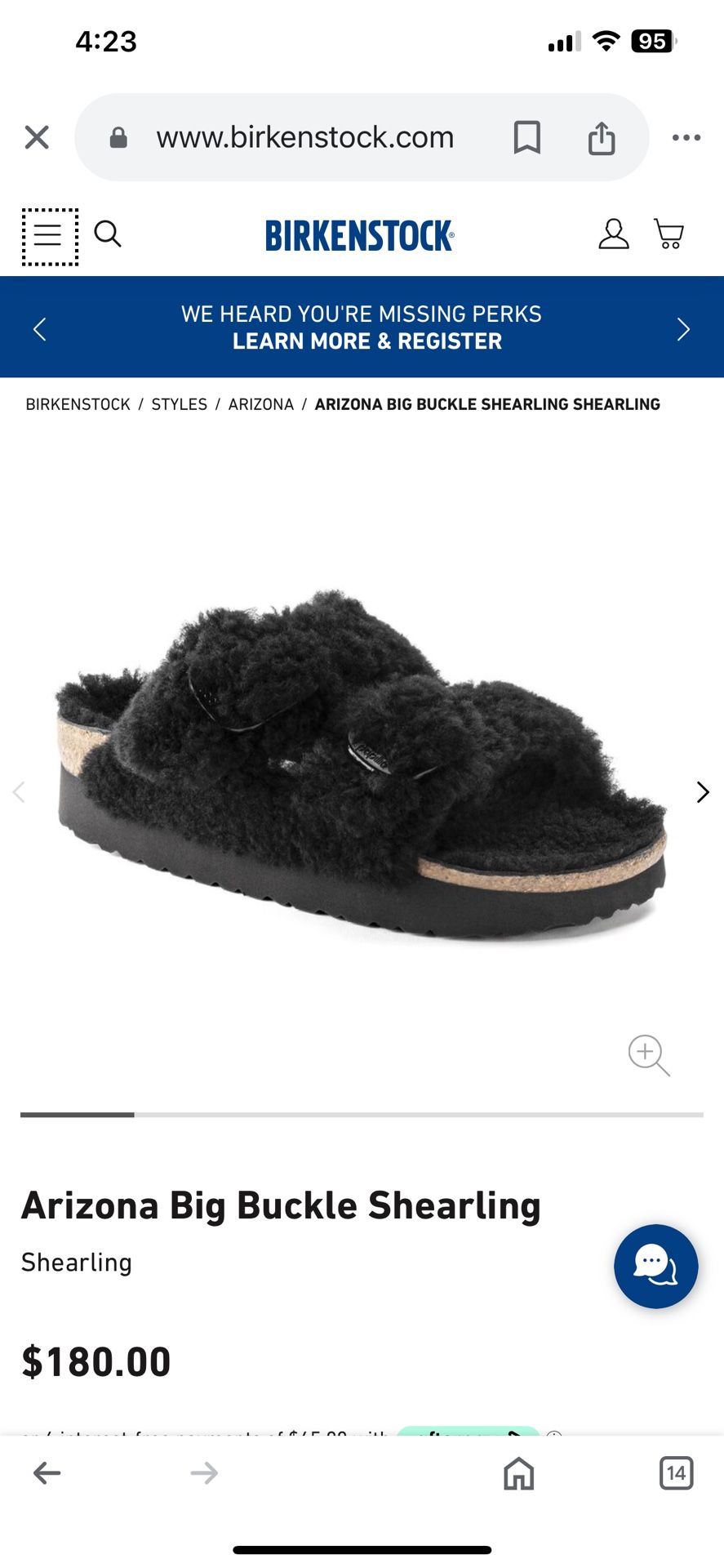Show previous promo banner
This screenshot has width=724, height=1568.
[x=39, y=329]
